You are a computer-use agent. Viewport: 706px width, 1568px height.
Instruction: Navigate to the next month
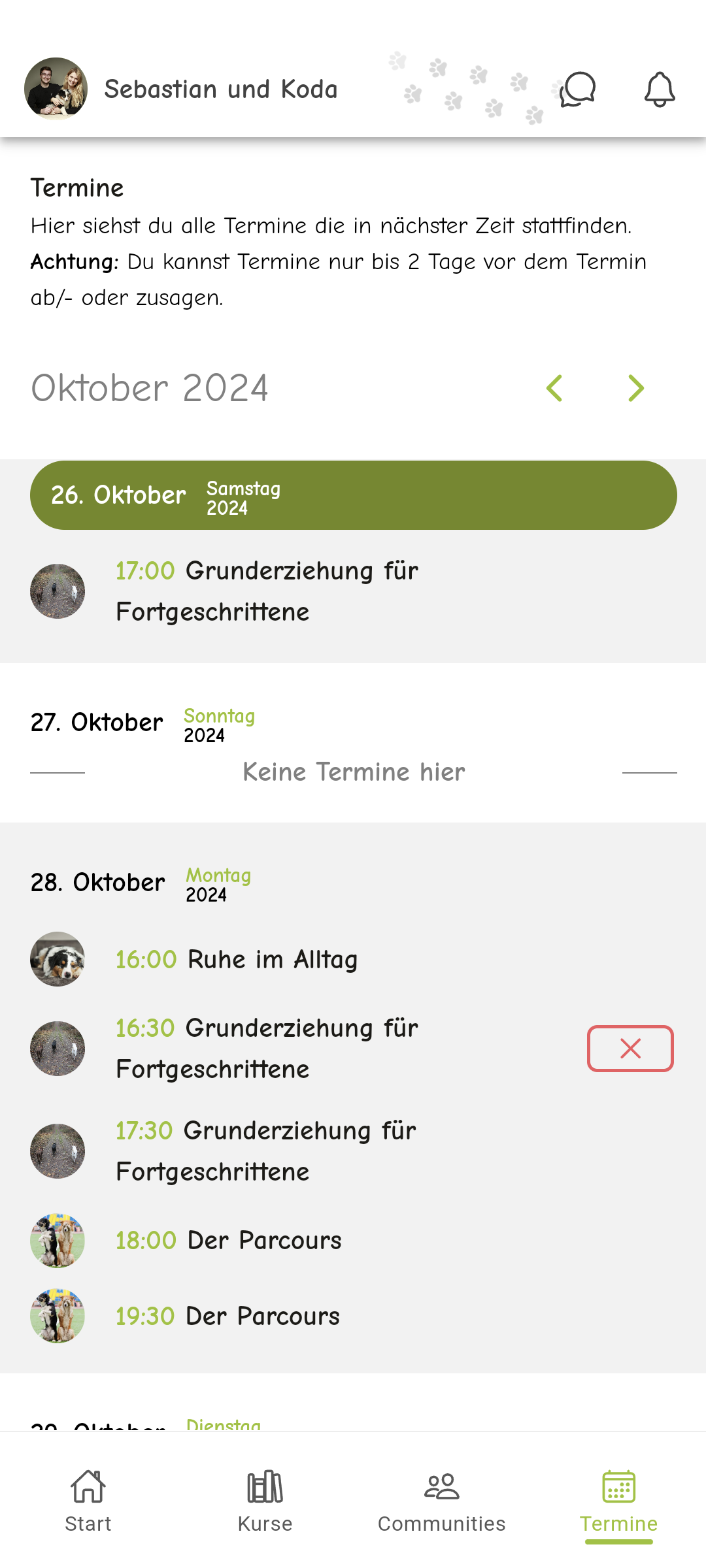[x=635, y=388]
